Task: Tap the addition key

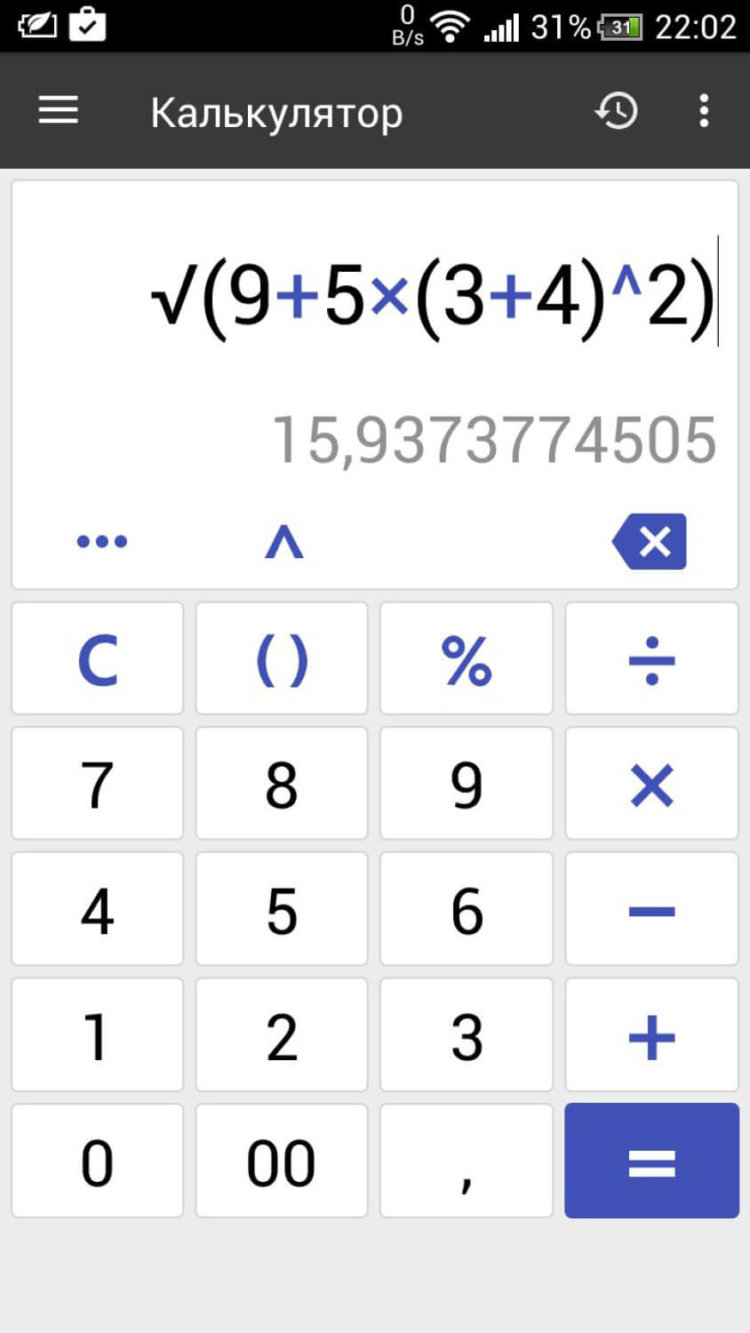Action: coord(651,1035)
